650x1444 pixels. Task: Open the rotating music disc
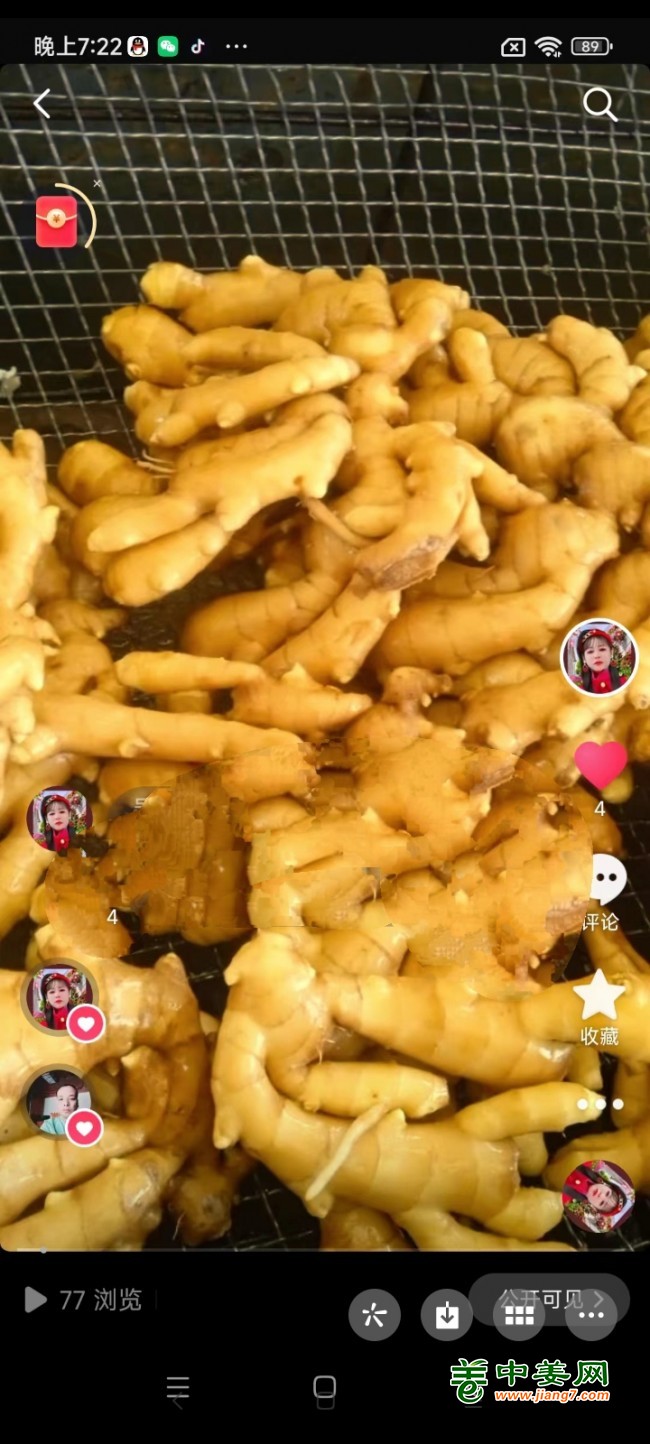597,1196
